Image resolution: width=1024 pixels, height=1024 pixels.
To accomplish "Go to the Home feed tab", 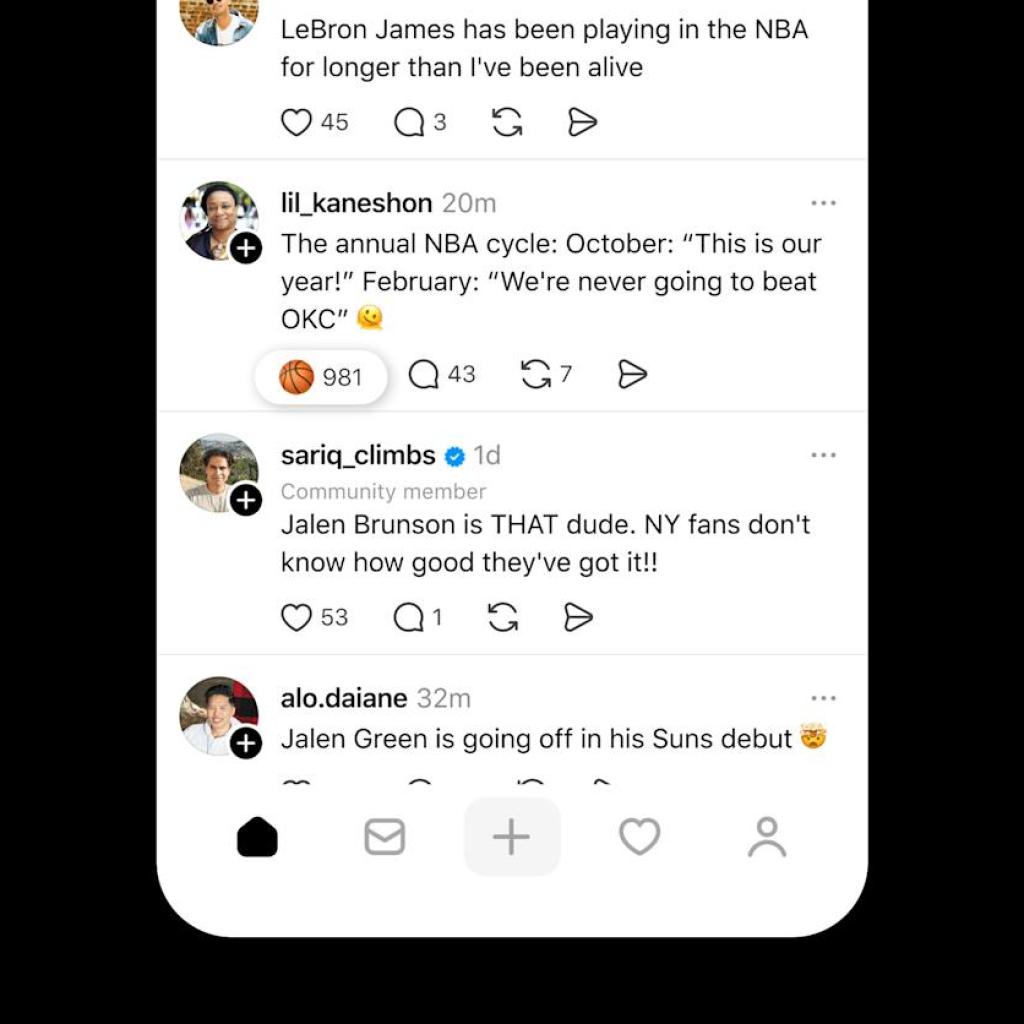I will (x=257, y=837).
